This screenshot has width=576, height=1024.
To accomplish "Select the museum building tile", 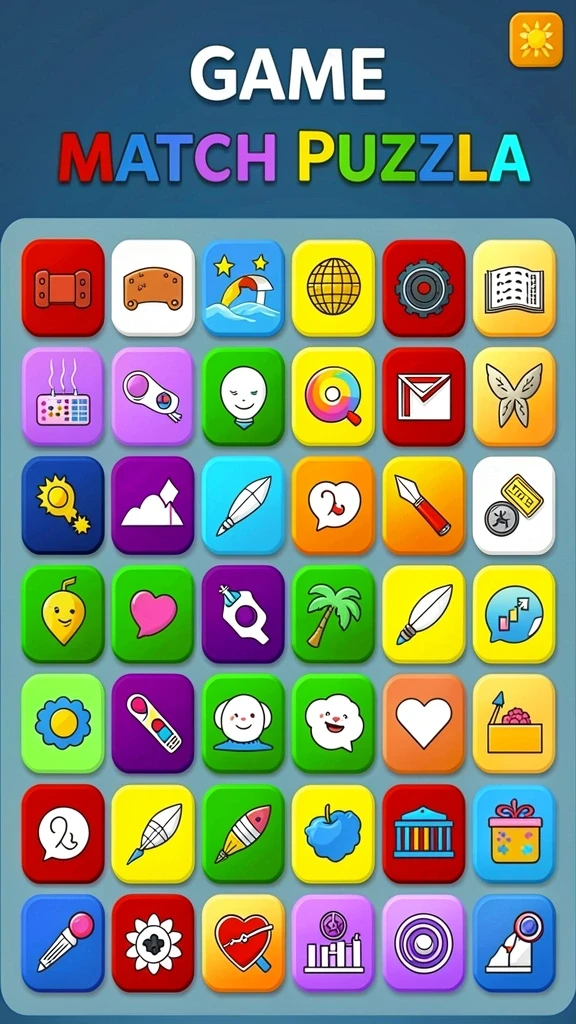I will 424,833.
